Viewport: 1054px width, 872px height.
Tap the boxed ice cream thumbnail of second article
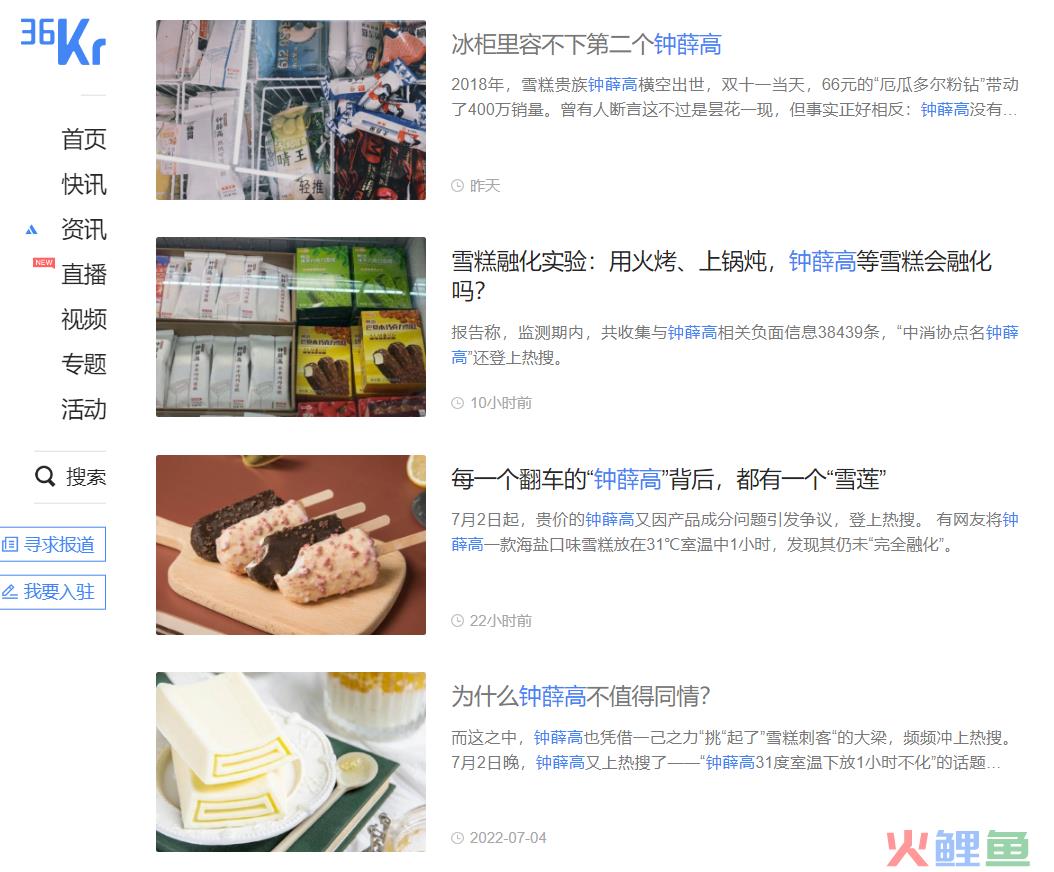(290, 327)
